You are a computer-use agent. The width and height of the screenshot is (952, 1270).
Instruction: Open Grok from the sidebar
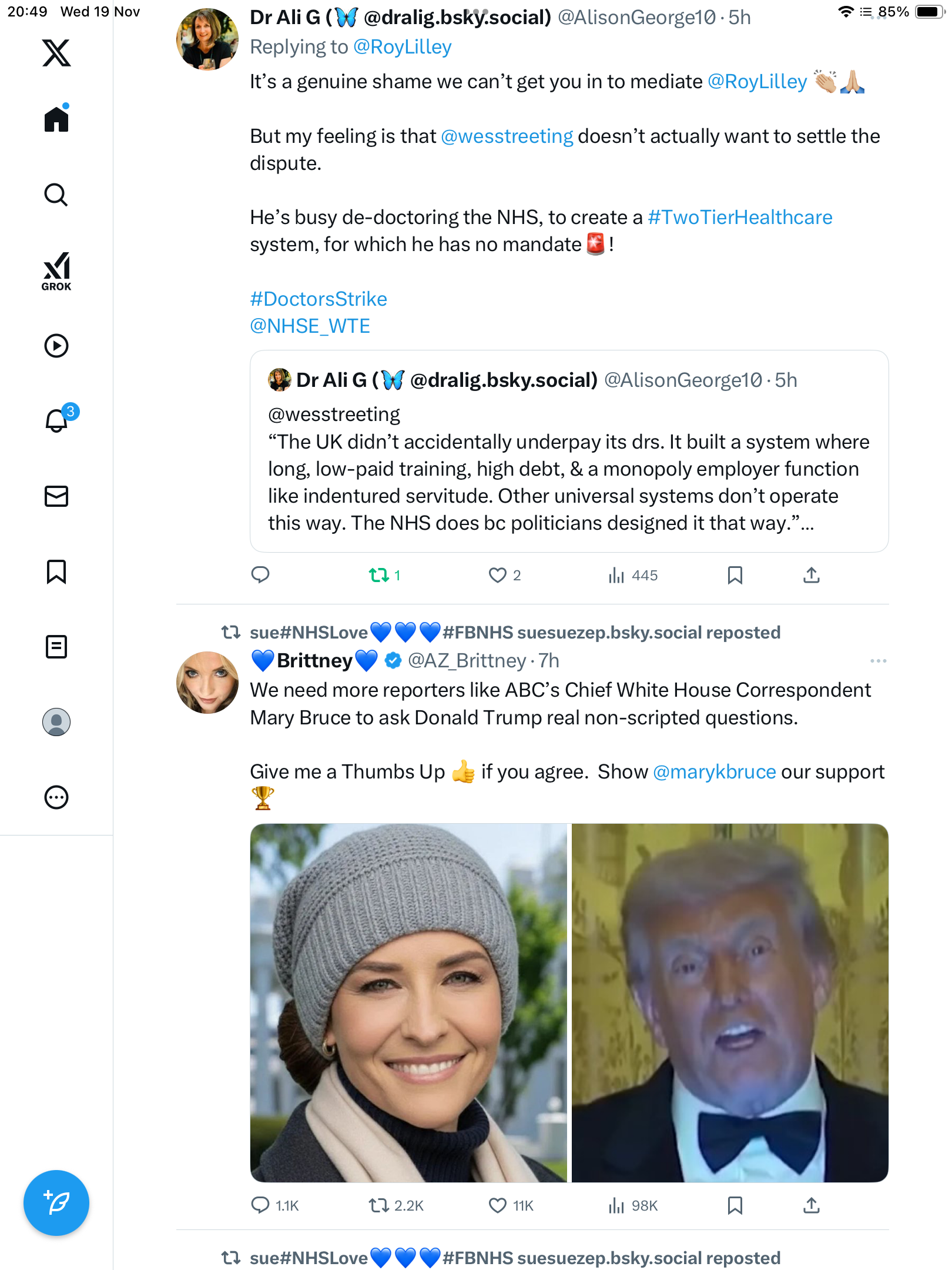[56, 271]
